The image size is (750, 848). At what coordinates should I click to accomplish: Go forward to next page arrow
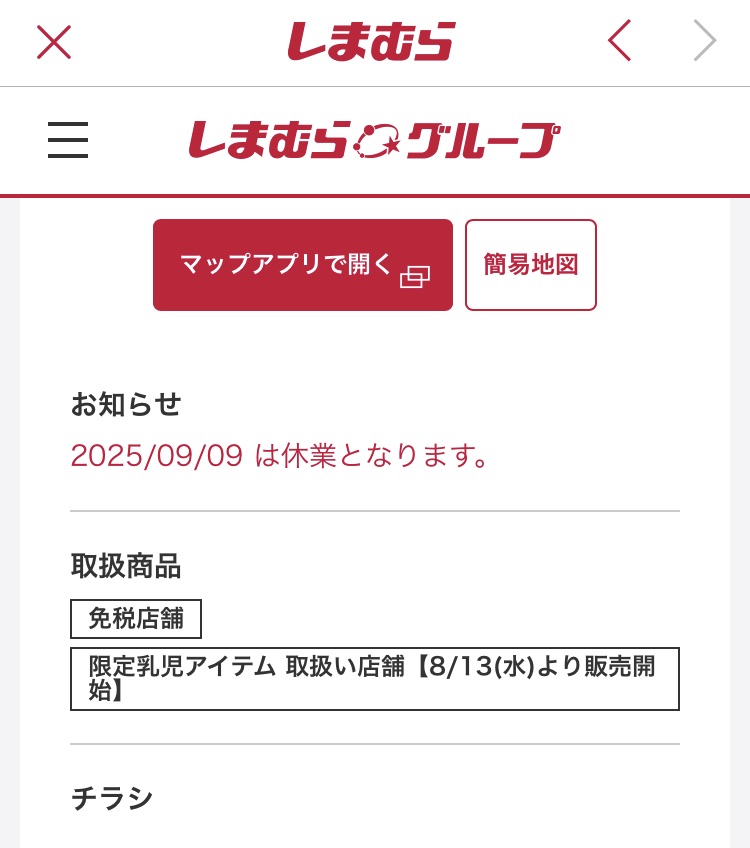coord(705,42)
